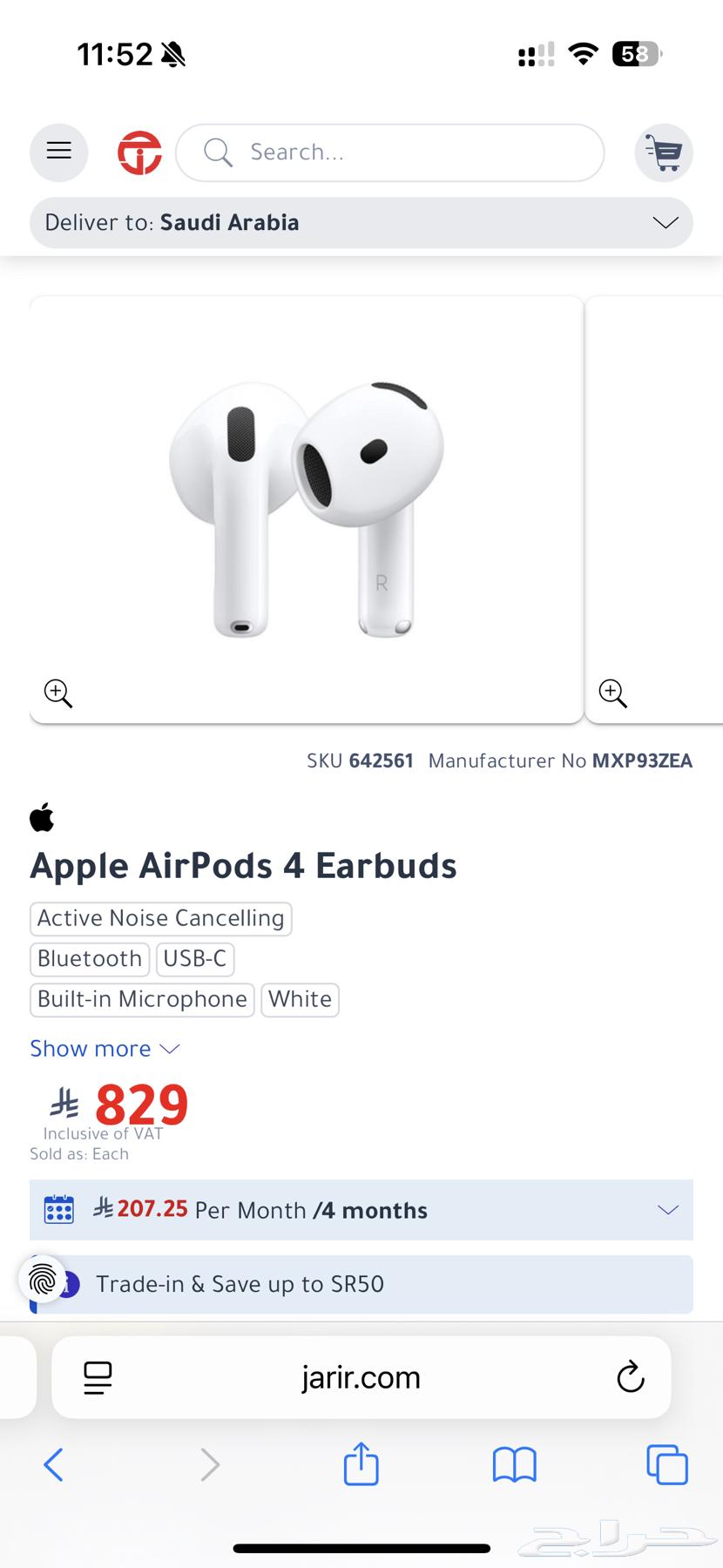Open the shopping cart
The image size is (723, 1568).
click(664, 152)
